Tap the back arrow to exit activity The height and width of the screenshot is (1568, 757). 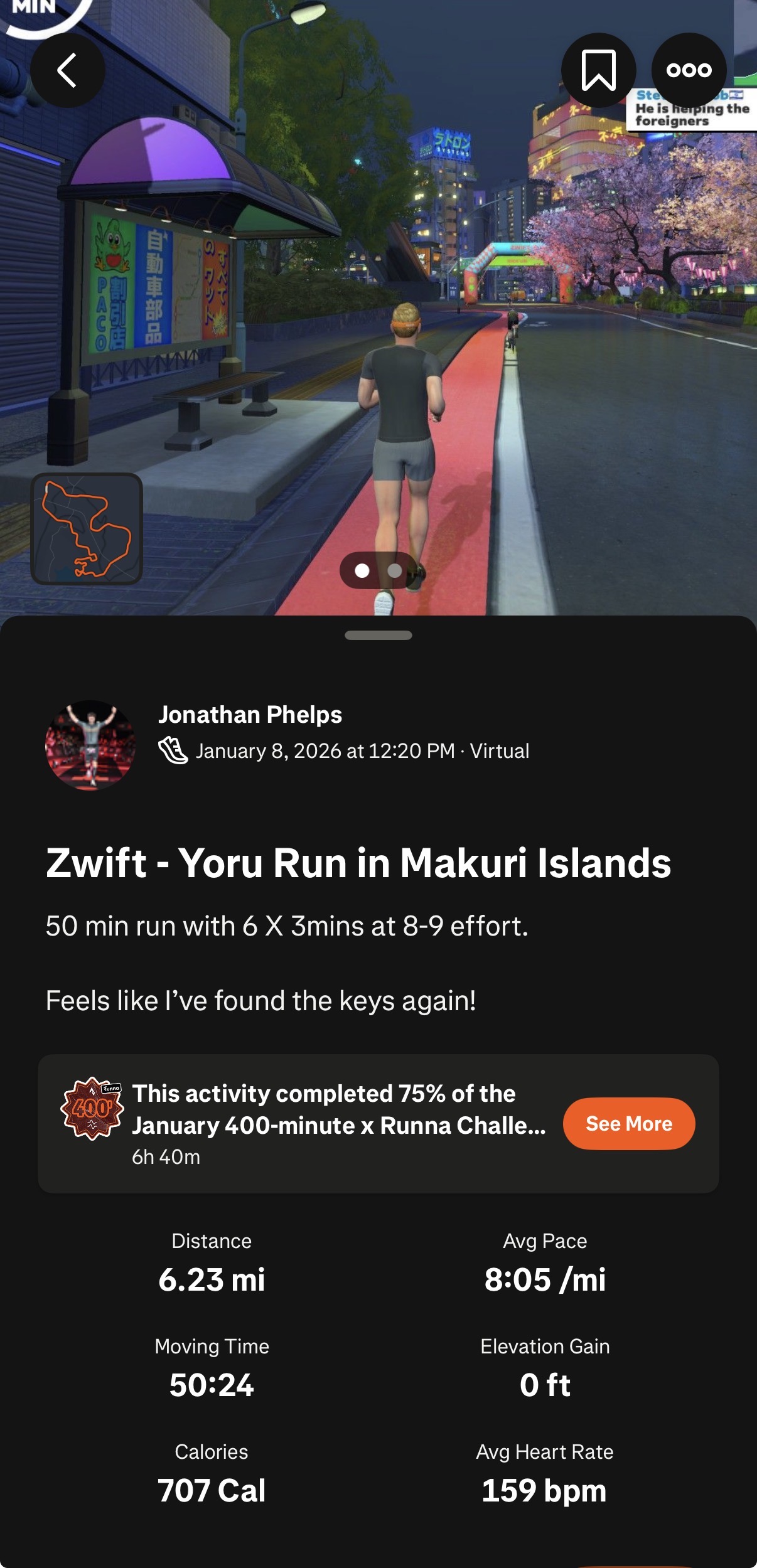coord(67,70)
